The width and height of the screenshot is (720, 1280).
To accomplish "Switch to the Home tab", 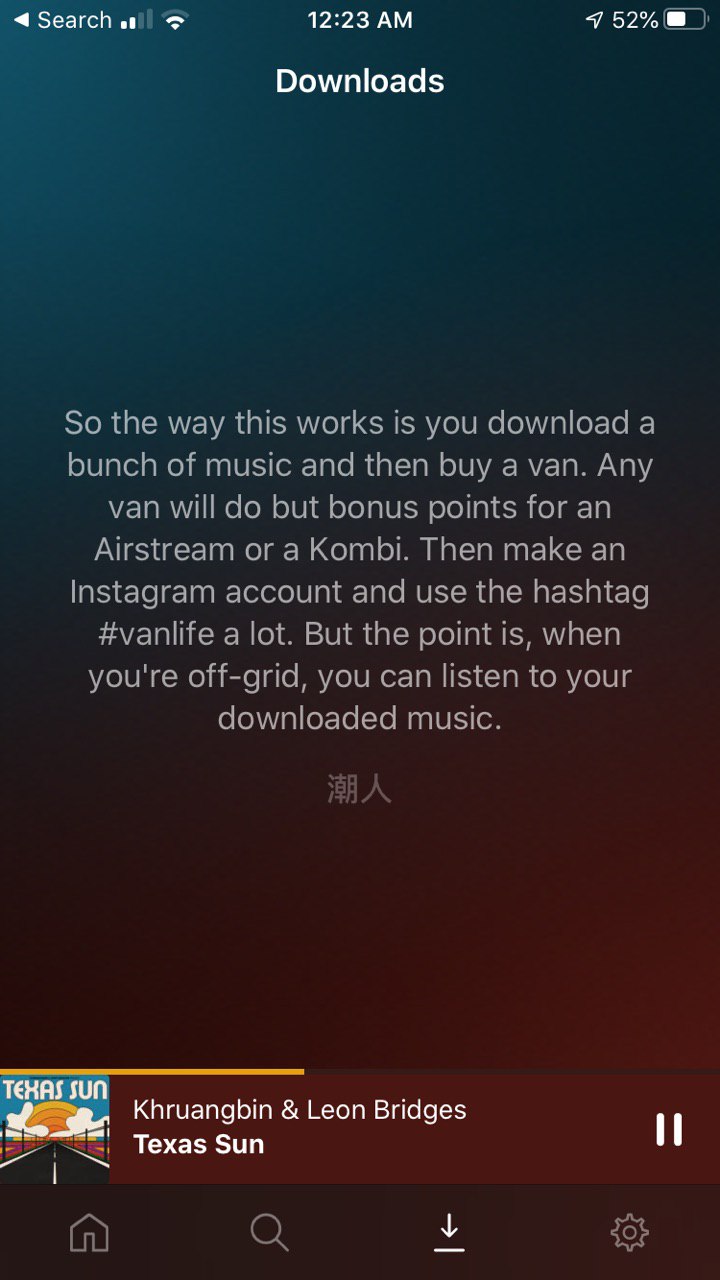I will tap(89, 1233).
